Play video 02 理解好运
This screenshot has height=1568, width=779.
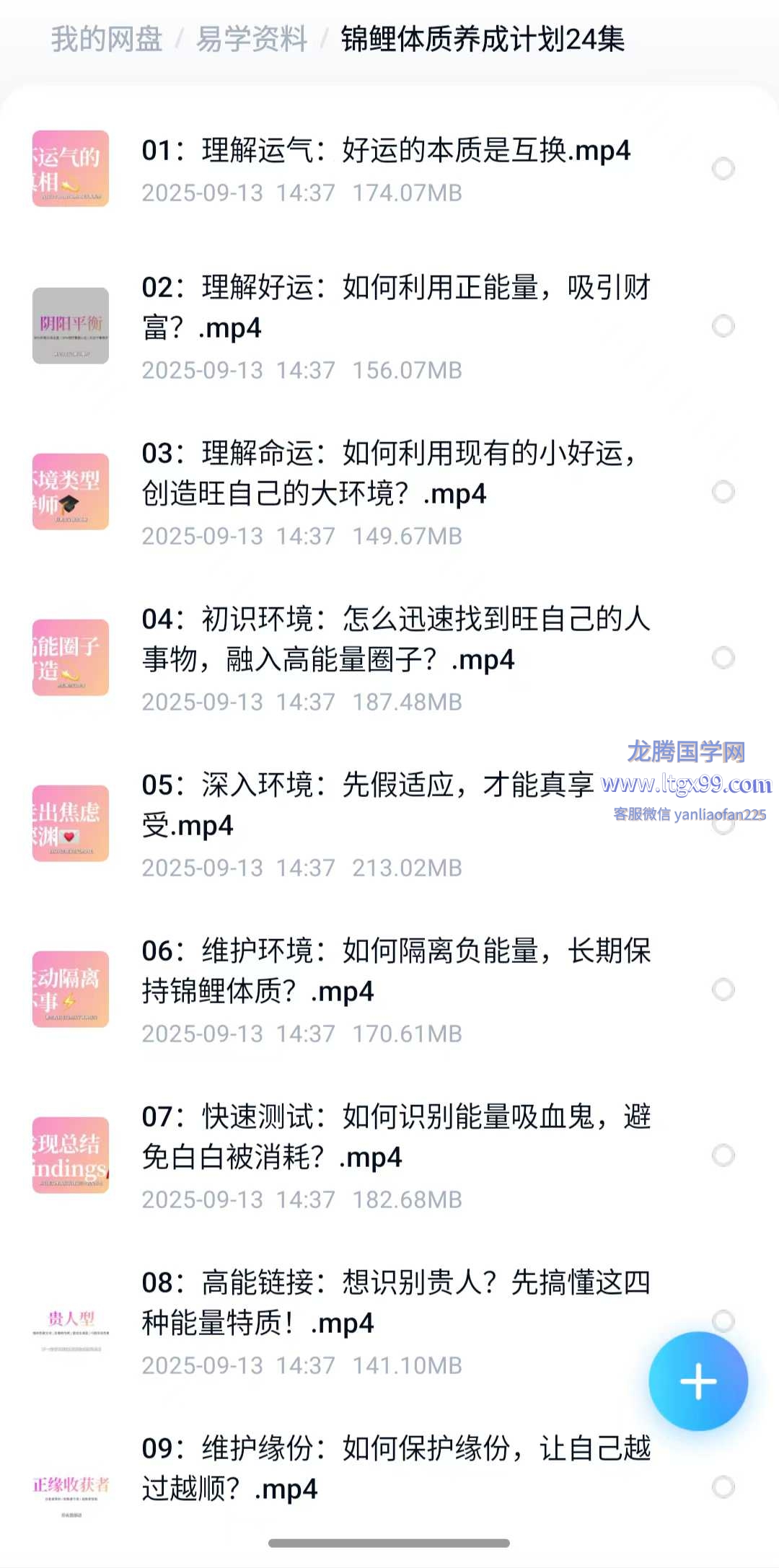point(395,307)
